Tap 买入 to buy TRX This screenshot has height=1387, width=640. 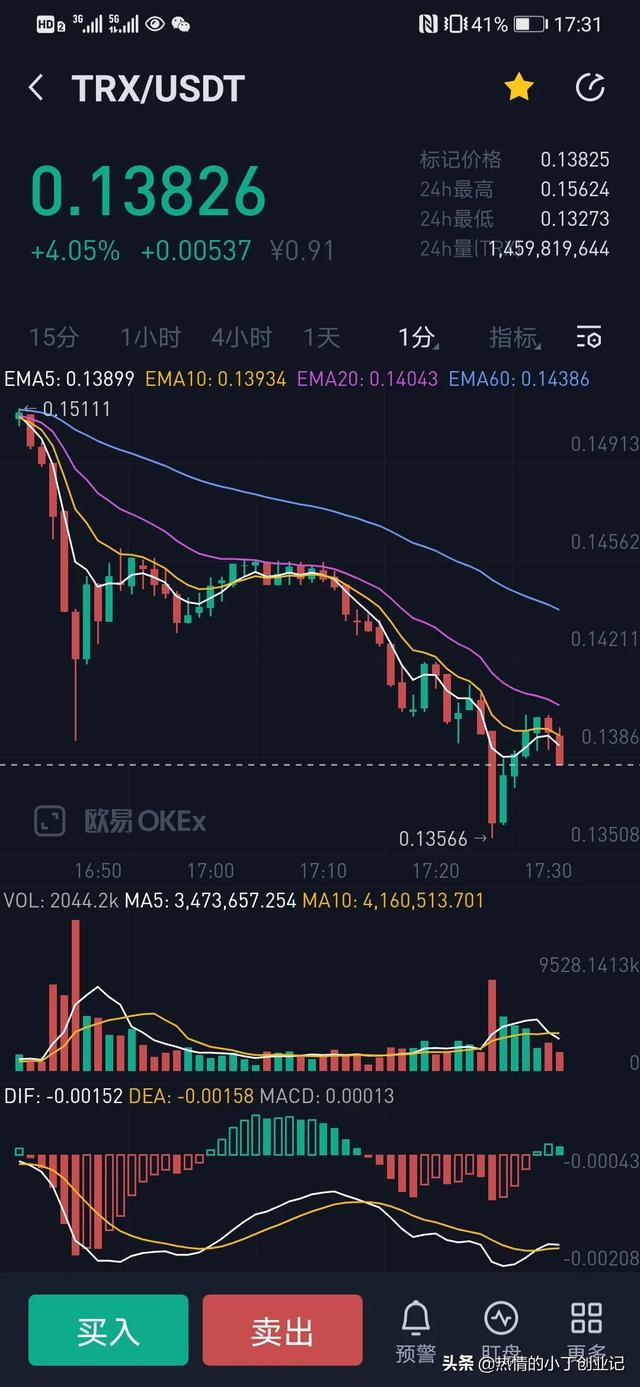click(108, 1330)
